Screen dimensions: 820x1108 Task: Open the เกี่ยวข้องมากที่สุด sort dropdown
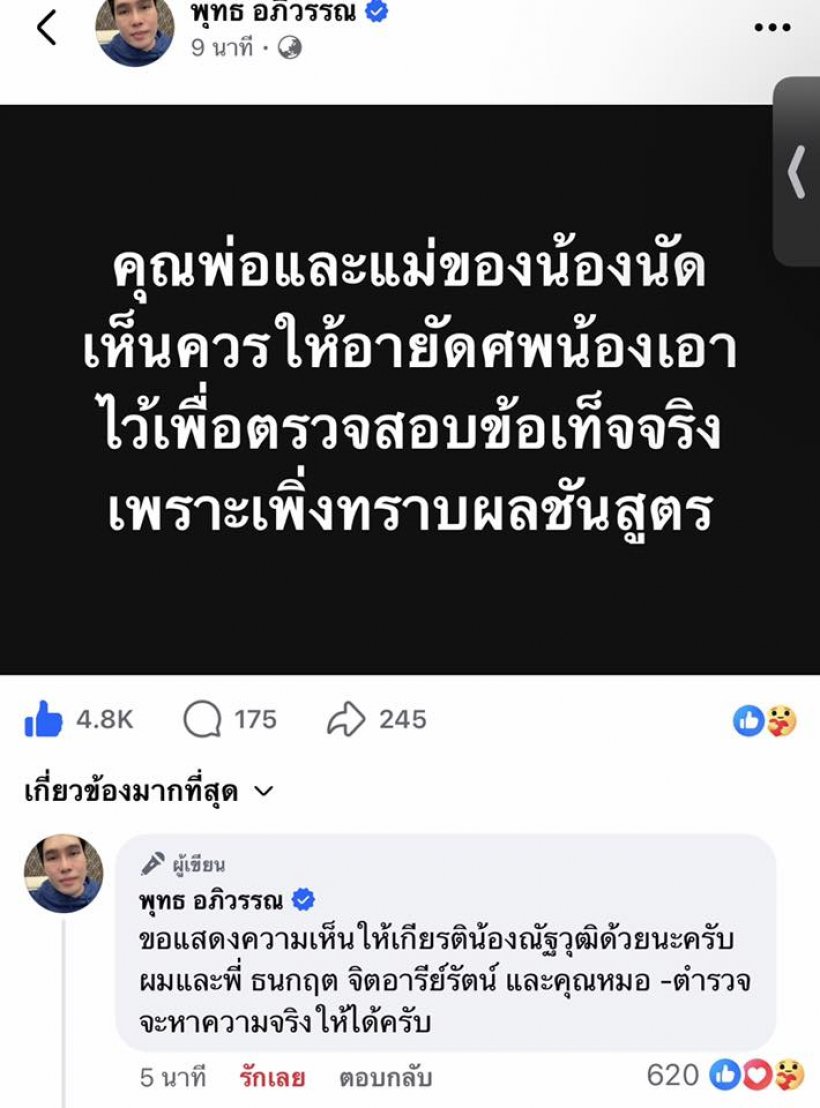coord(140,790)
